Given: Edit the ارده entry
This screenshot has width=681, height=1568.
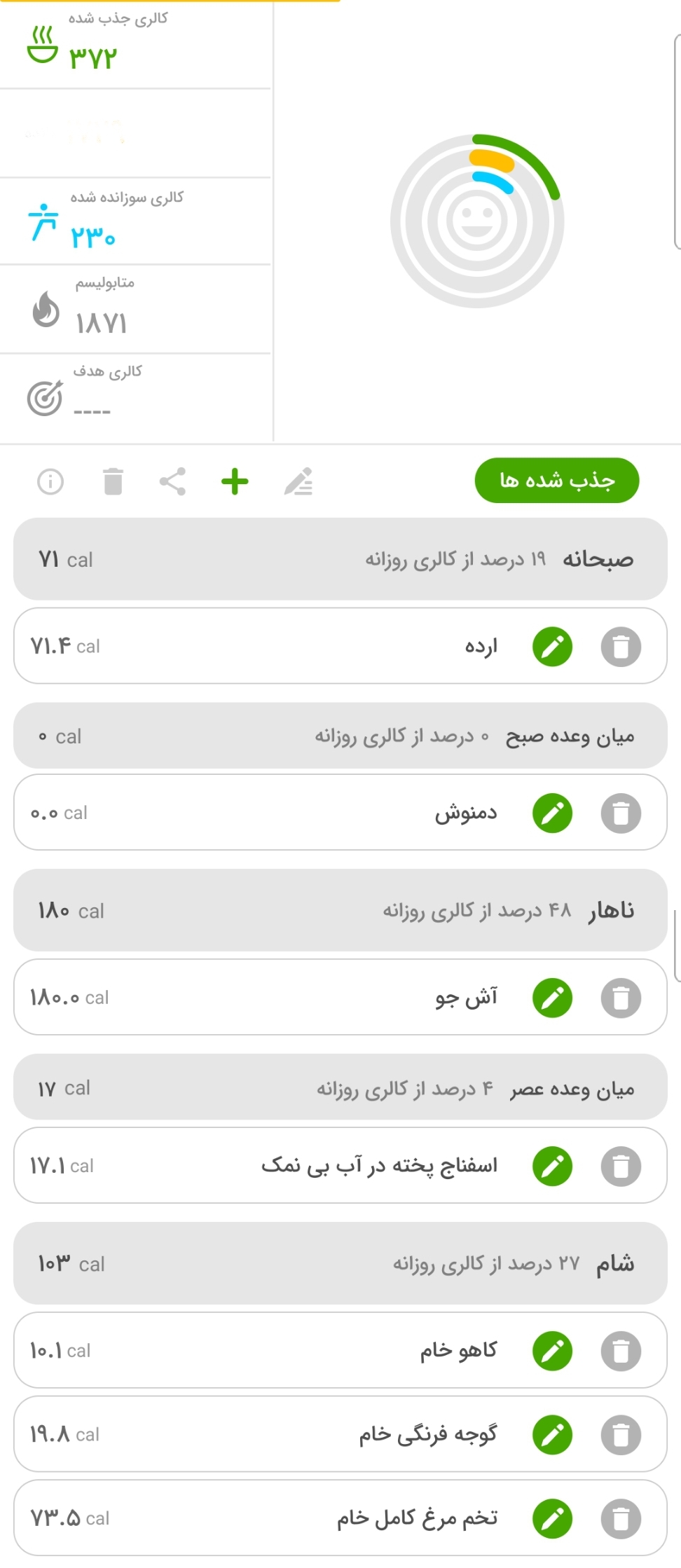Looking at the screenshot, I should pos(552,647).
